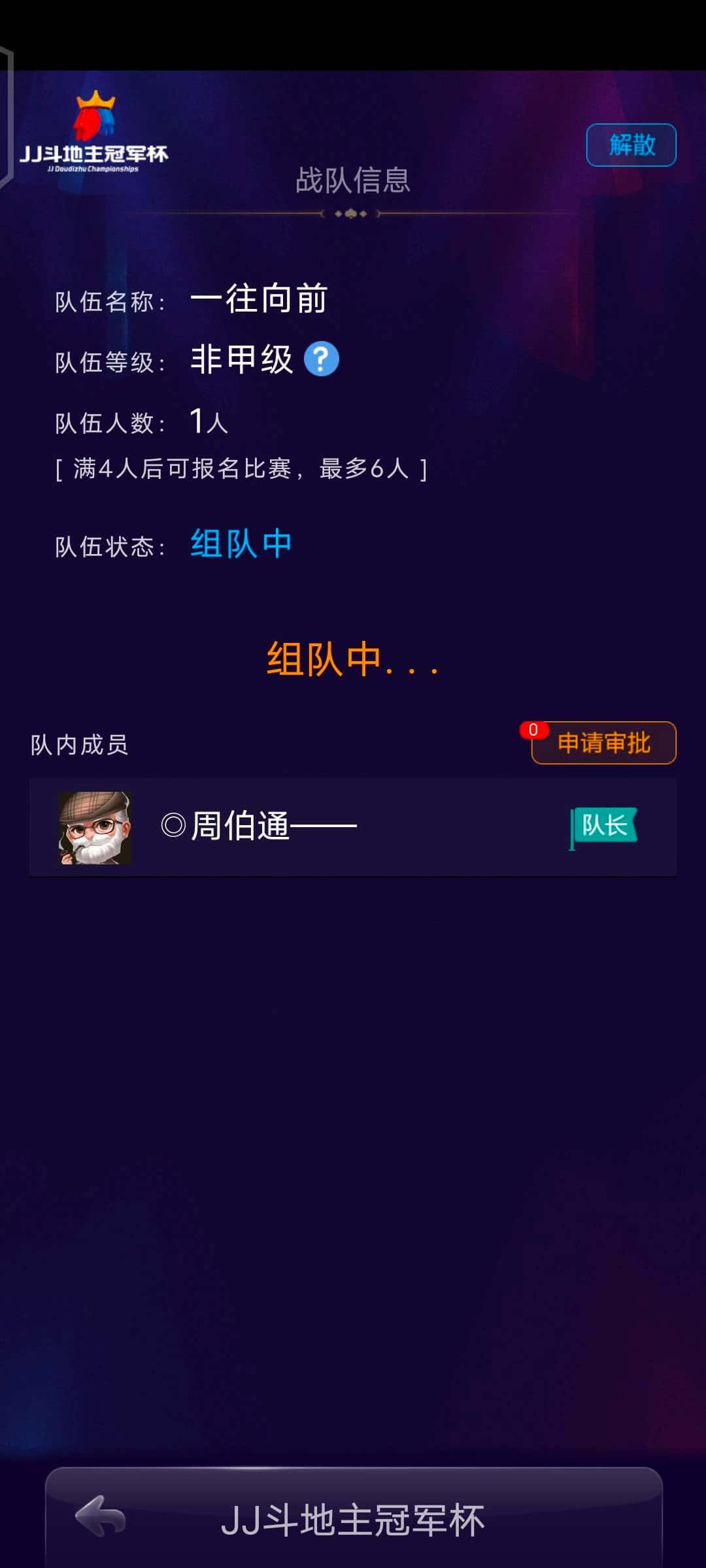The width and height of the screenshot is (706, 1568).
Task: Tap the question mark beside team level
Action: pos(321,358)
